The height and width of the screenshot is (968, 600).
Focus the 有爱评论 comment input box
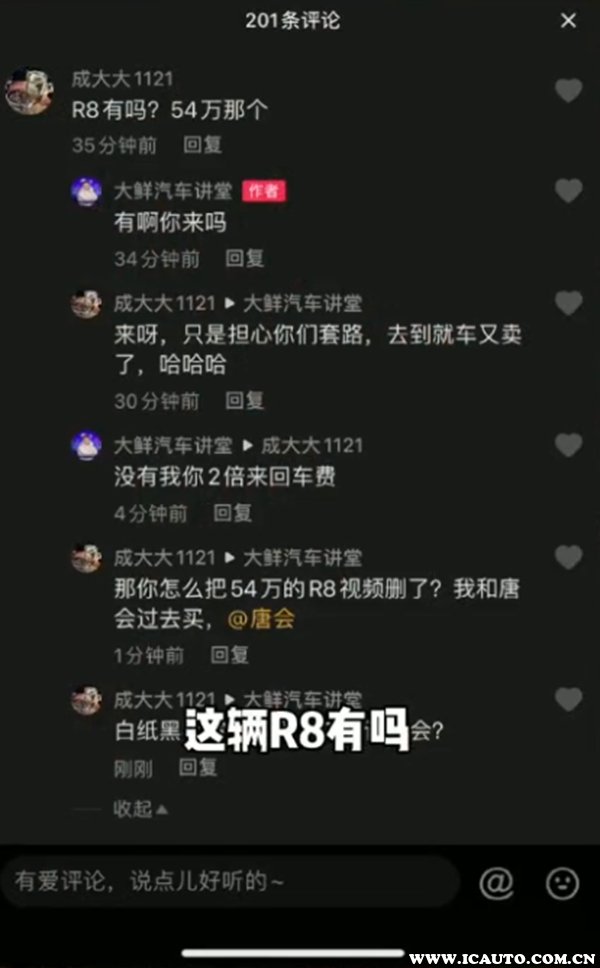pyautogui.click(x=230, y=881)
